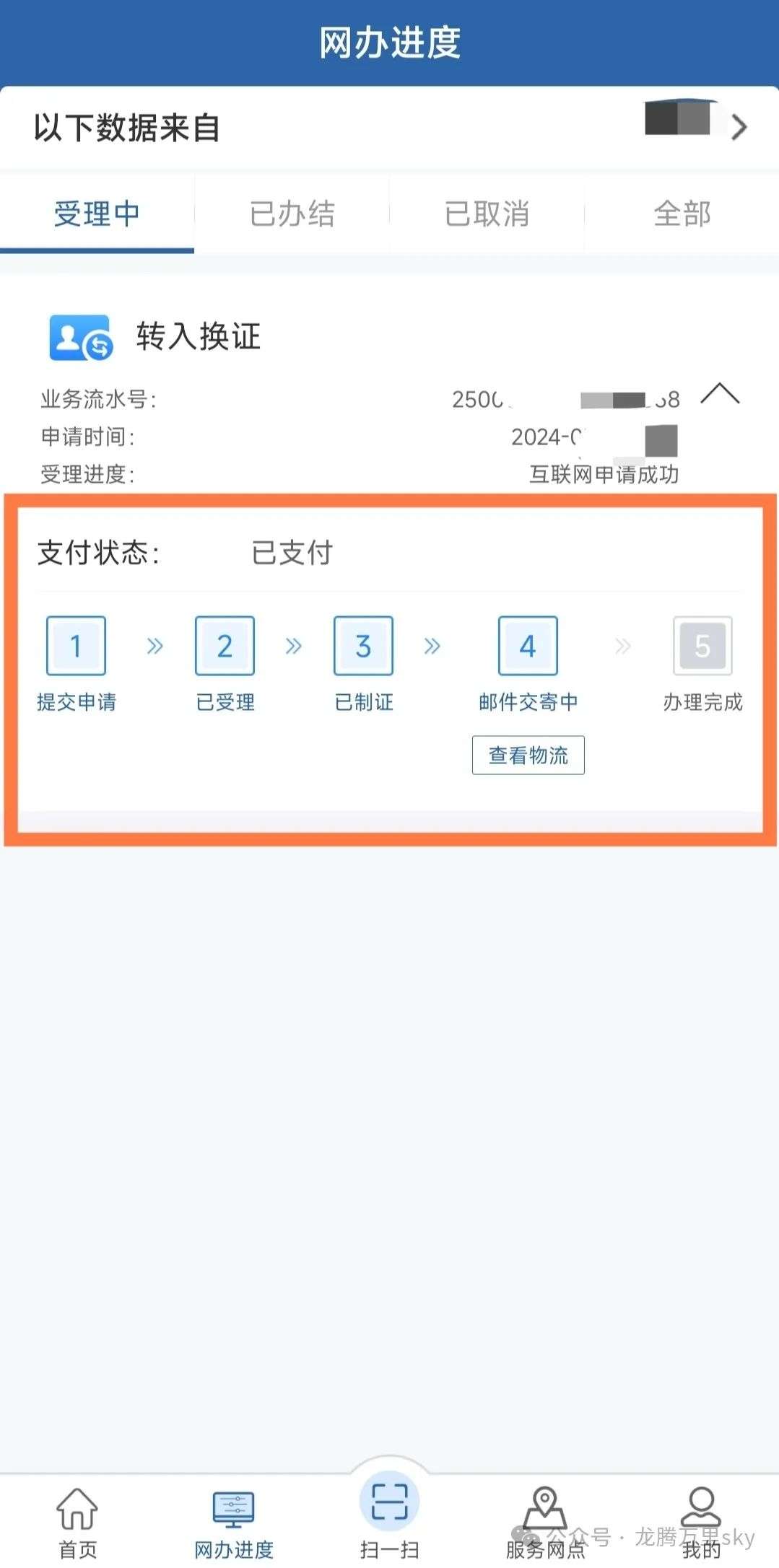Collapse the 转入换证 details
779x1568 pixels.
coord(720,395)
